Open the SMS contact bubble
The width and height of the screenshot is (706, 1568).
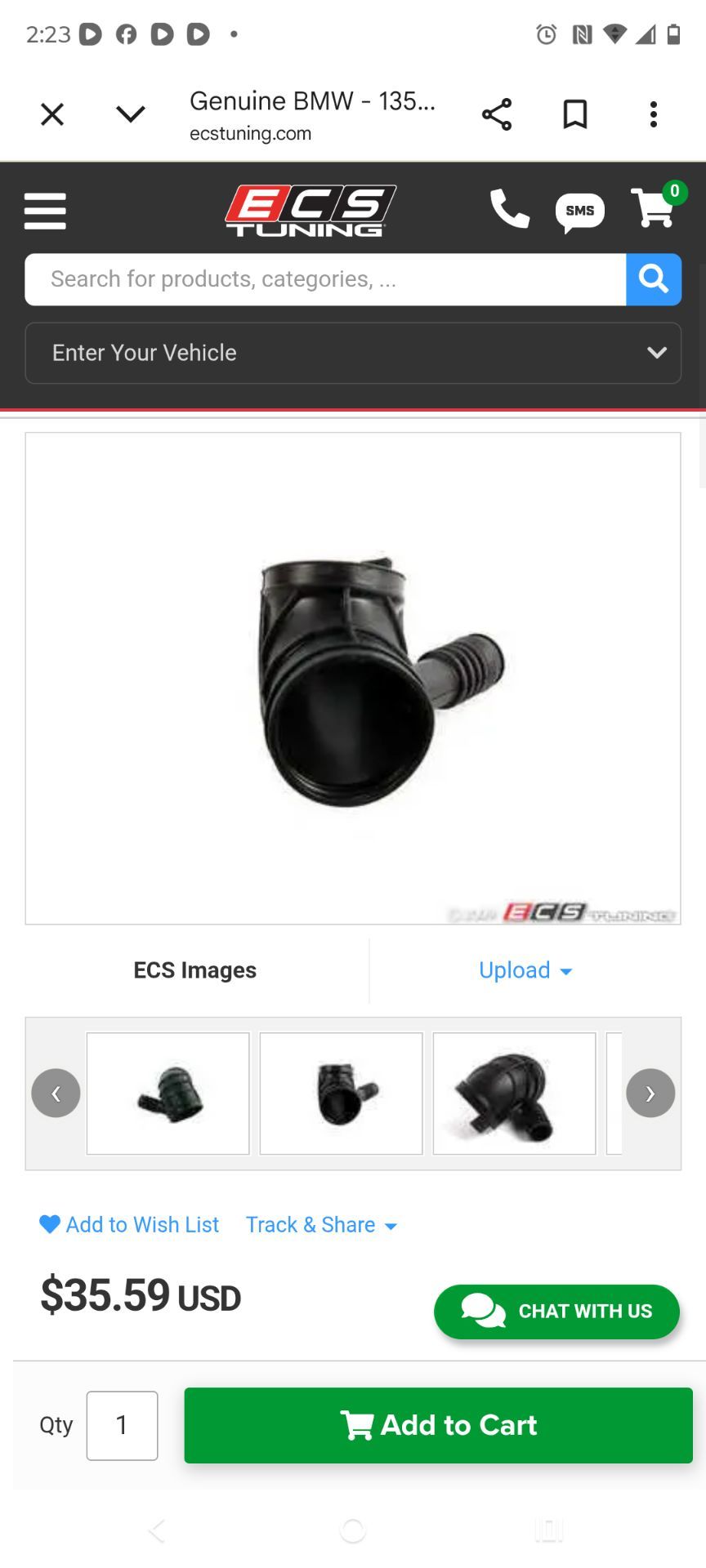580,212
